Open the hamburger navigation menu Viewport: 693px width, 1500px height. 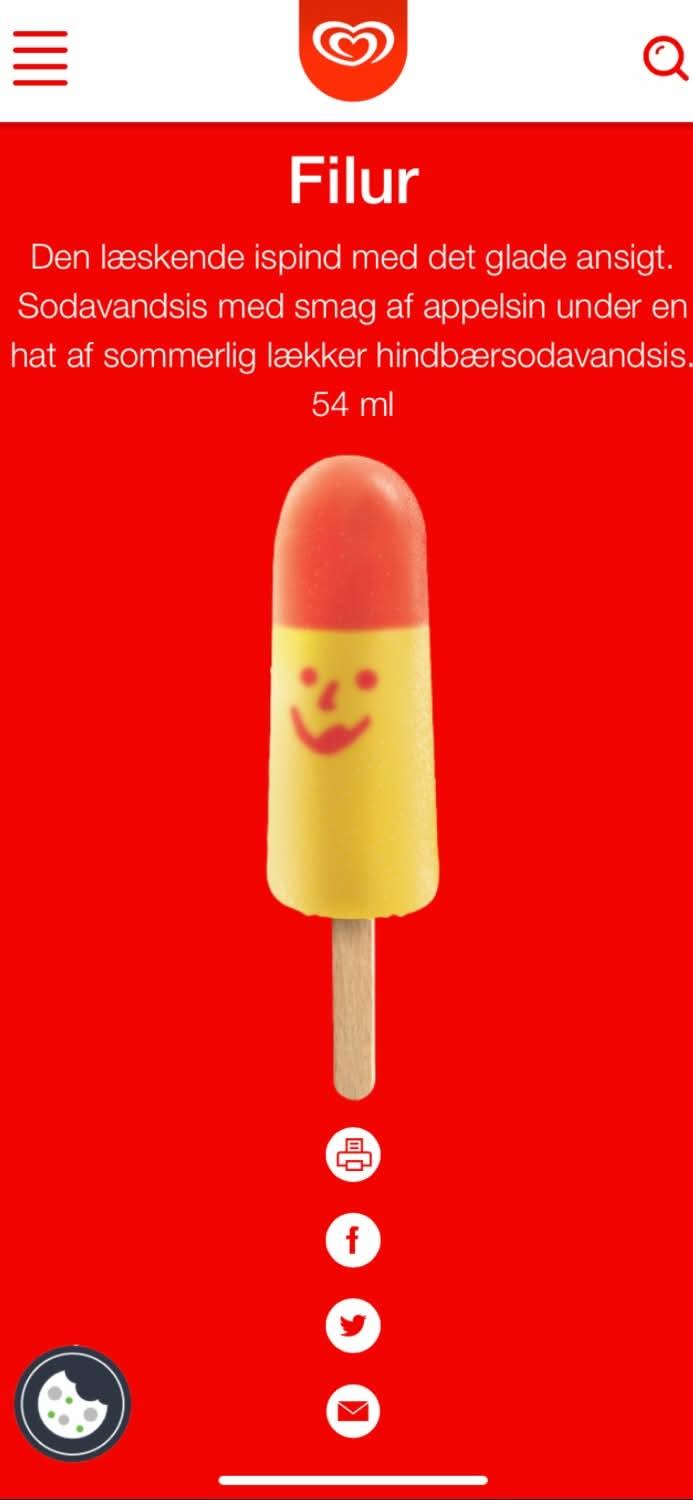tap(40, 58)
